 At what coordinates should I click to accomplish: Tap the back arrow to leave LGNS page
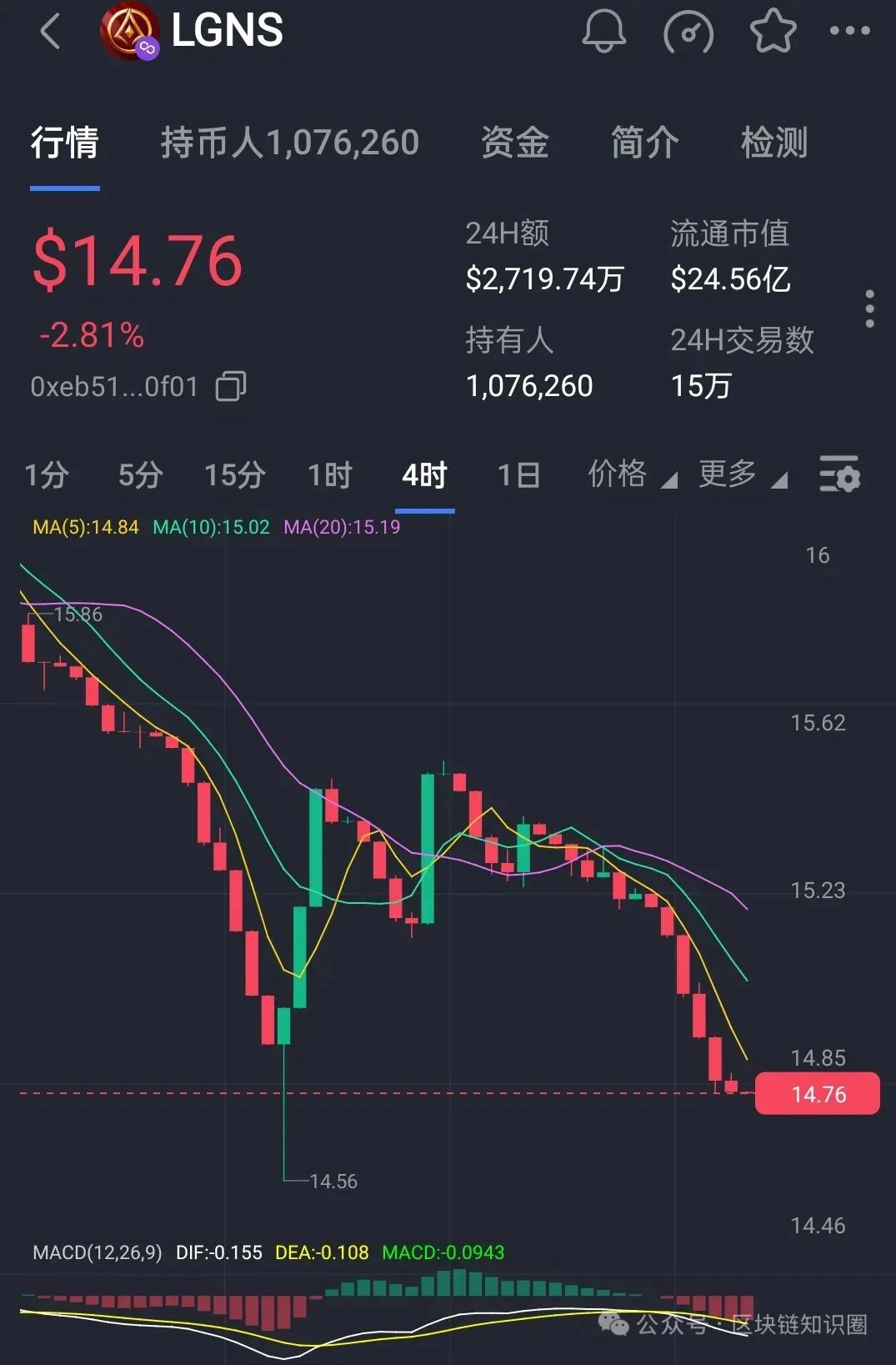[x=48, y=32]
